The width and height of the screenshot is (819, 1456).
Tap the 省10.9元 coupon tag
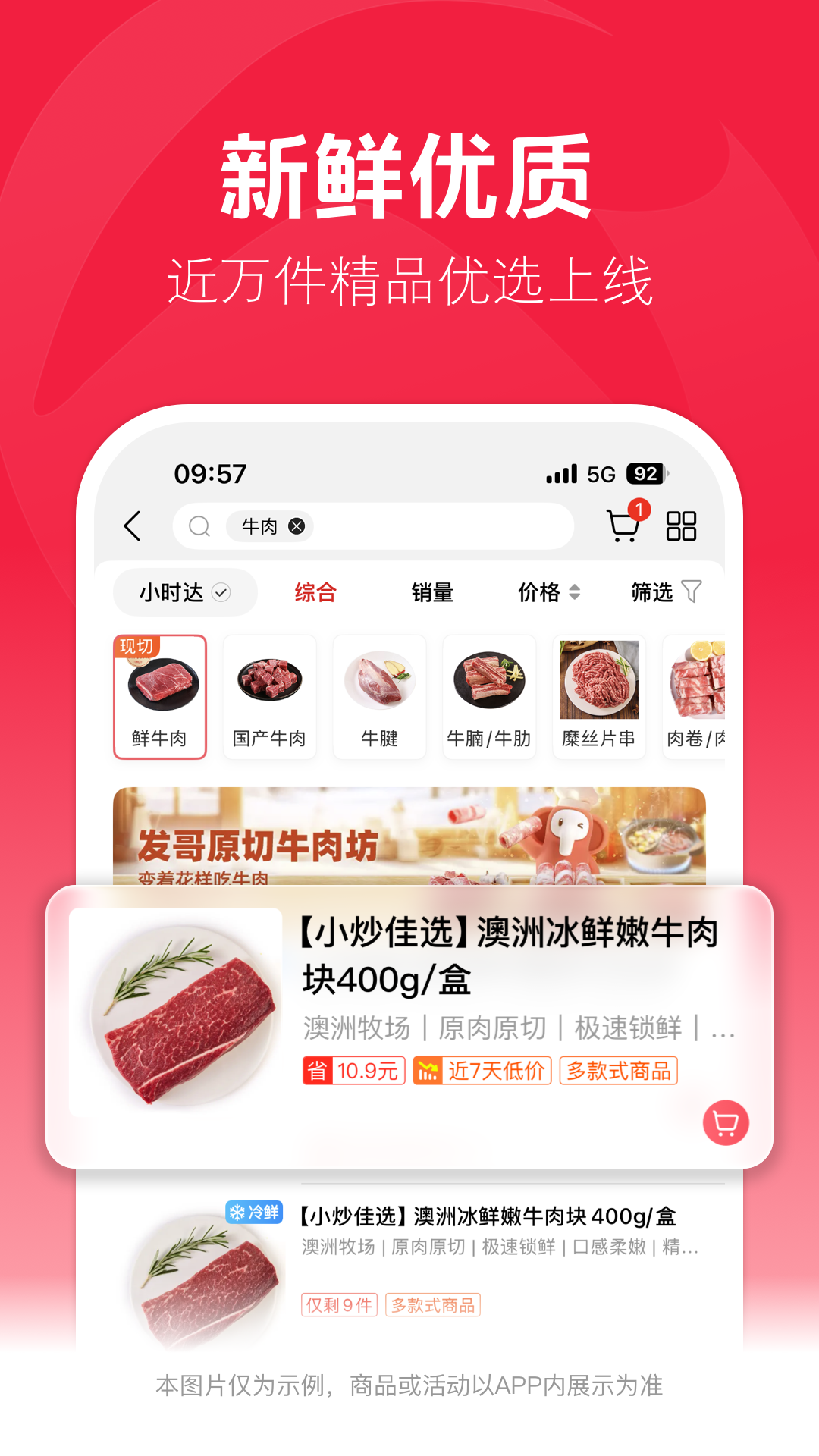click(x=354, y=1072)
